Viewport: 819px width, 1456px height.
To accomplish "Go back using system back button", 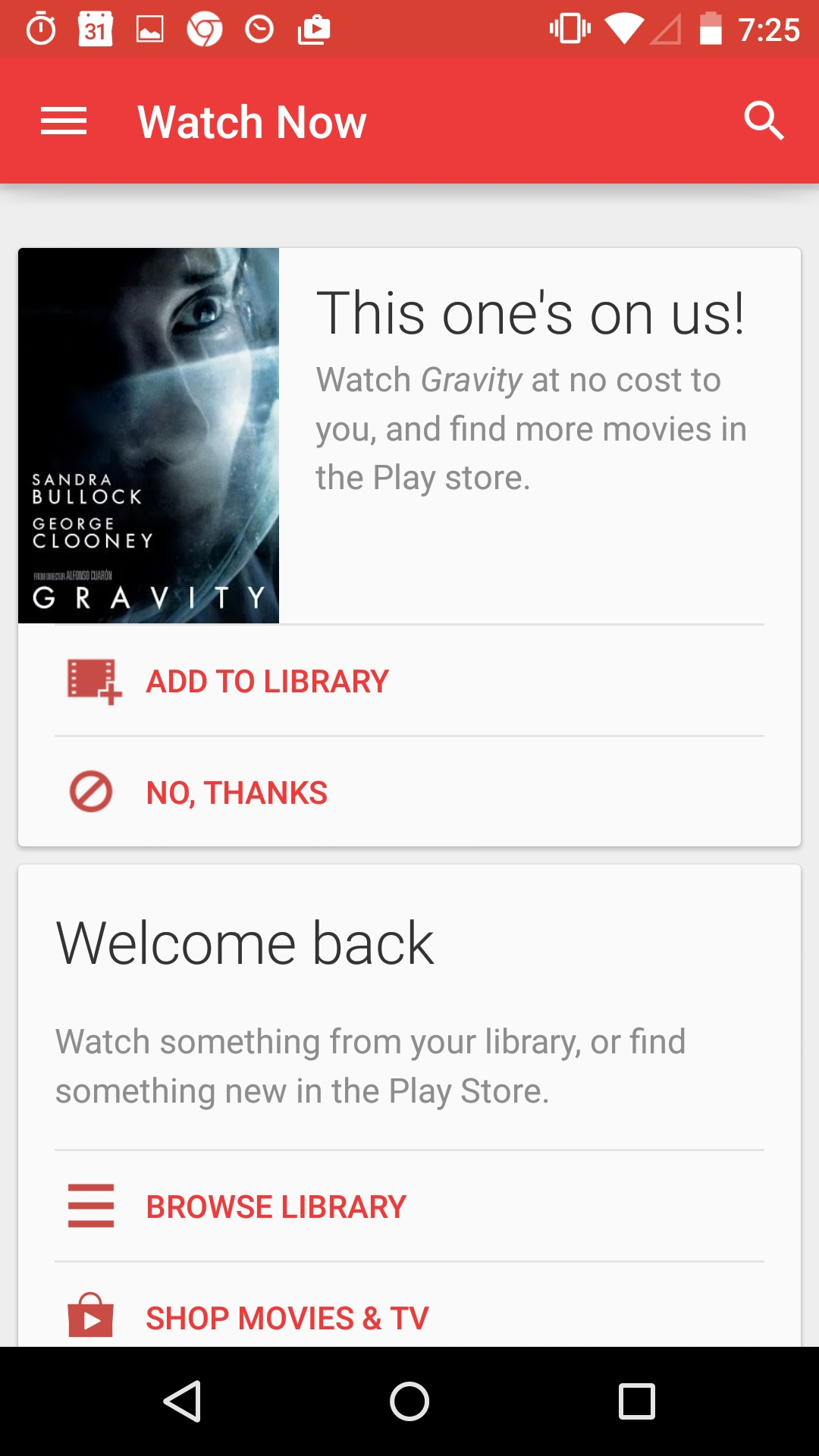I will [182, 1401].
